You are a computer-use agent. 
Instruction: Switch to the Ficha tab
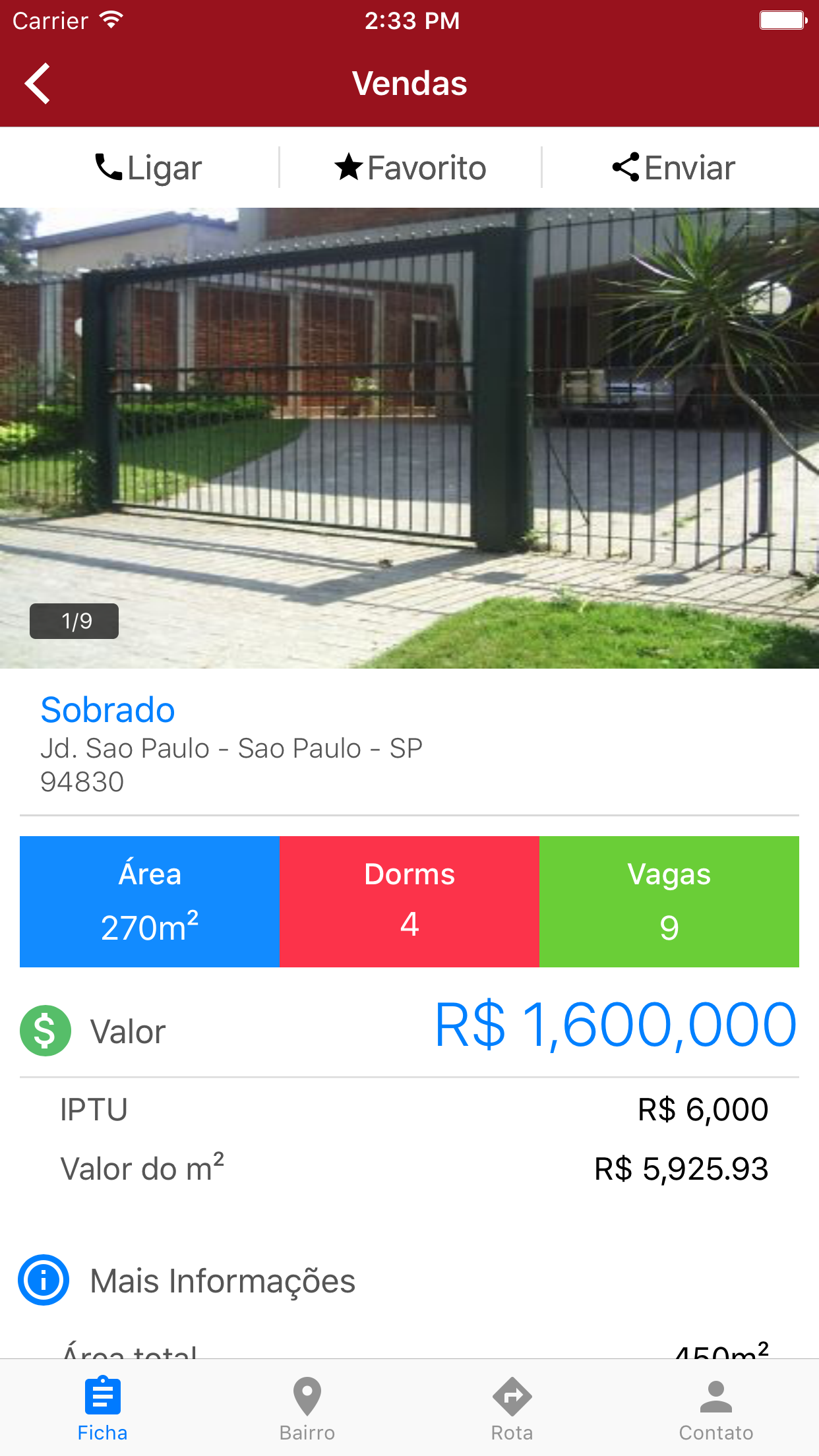coord(102,1407)
